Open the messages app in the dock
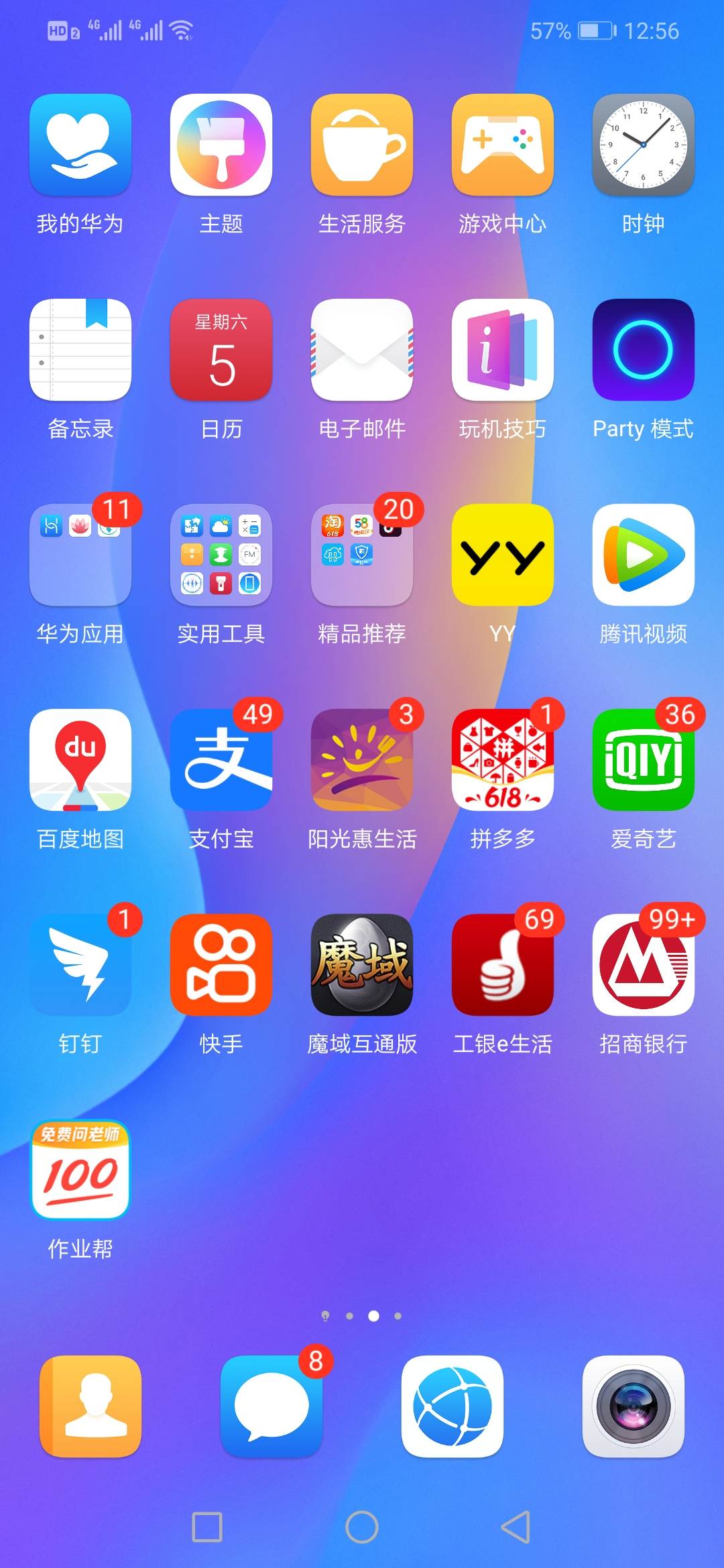Image resolution: width=724 pixels, height=1568 pixels. (x=271, y=1407)
